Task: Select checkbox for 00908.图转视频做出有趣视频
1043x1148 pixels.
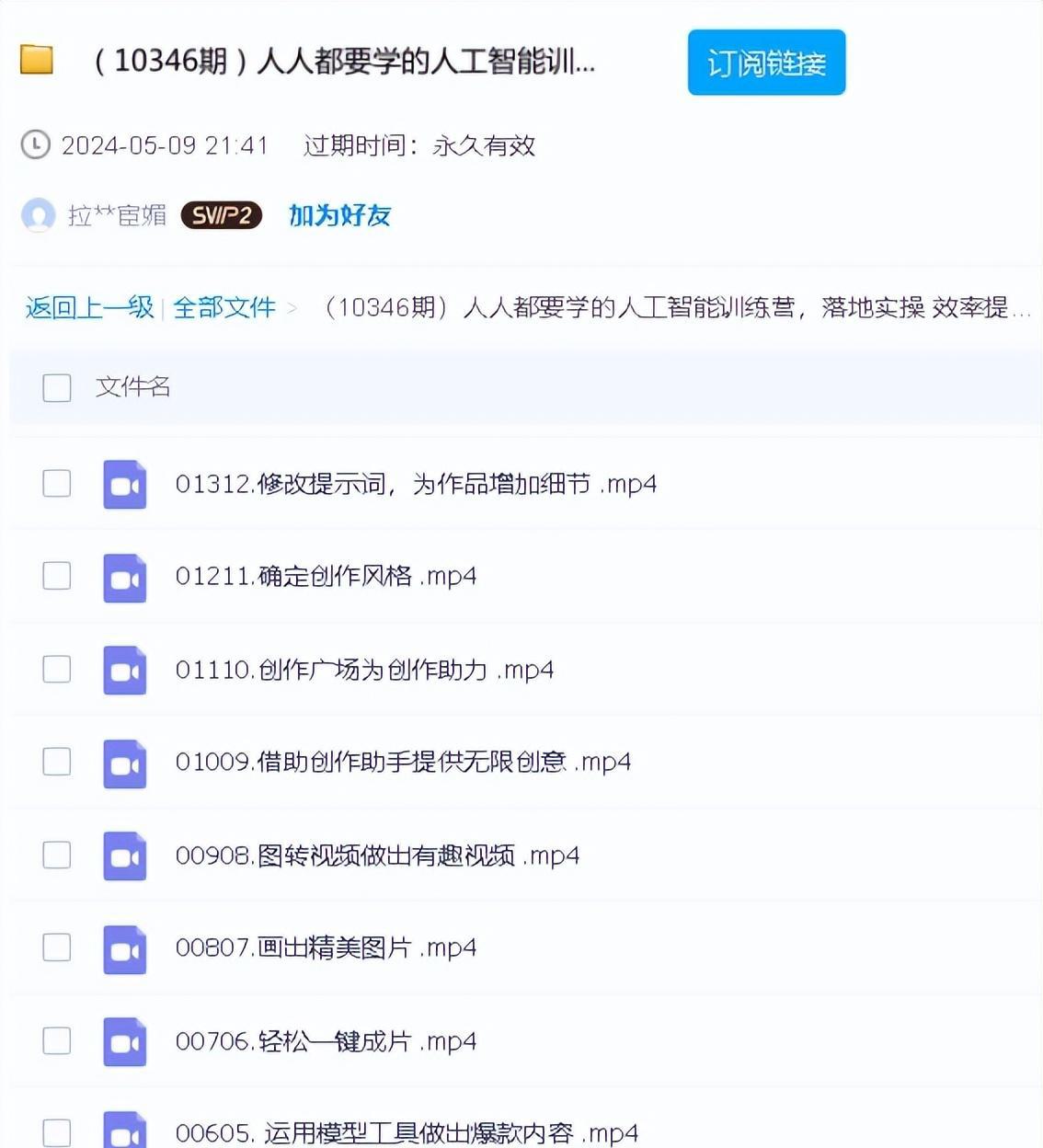Action: [57, 855]
